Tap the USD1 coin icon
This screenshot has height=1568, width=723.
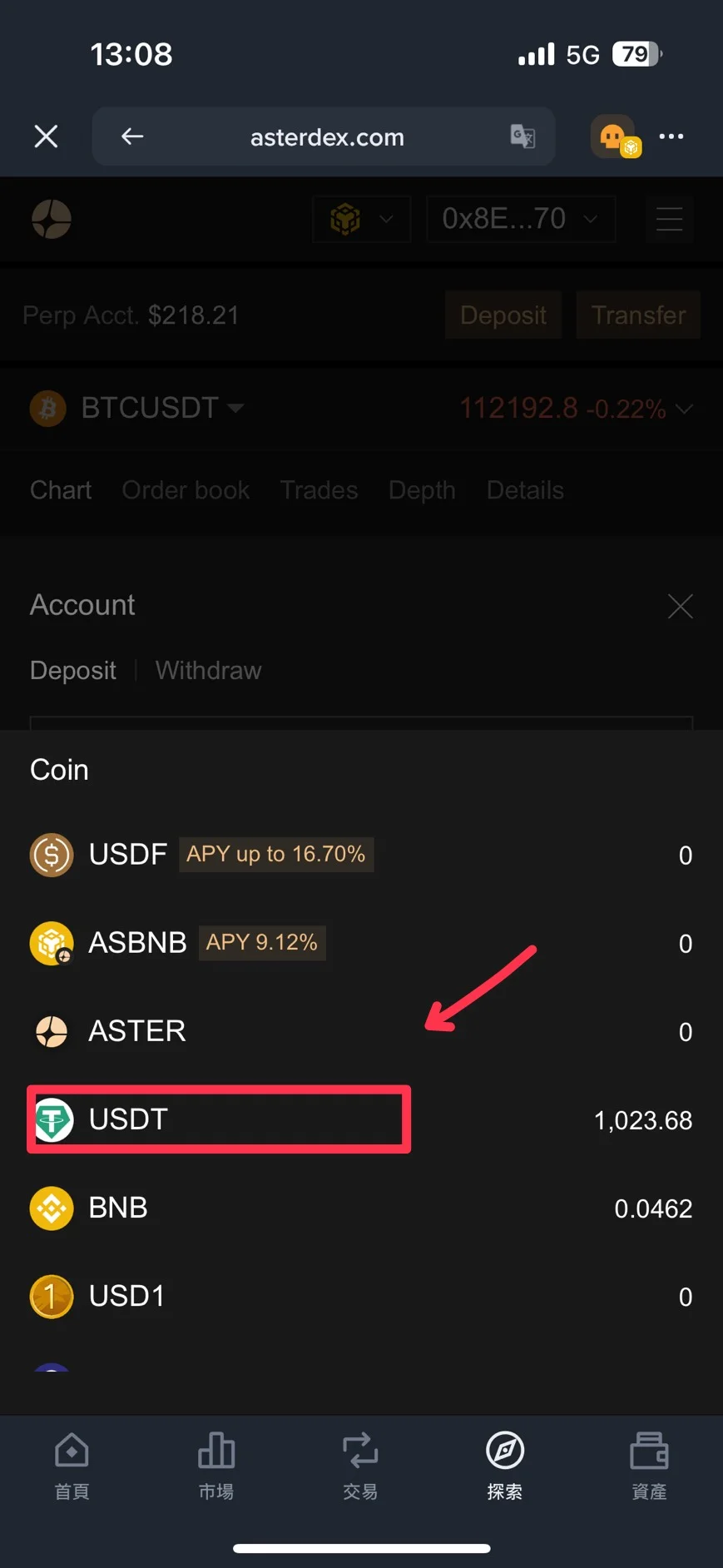click(51, 1296)
